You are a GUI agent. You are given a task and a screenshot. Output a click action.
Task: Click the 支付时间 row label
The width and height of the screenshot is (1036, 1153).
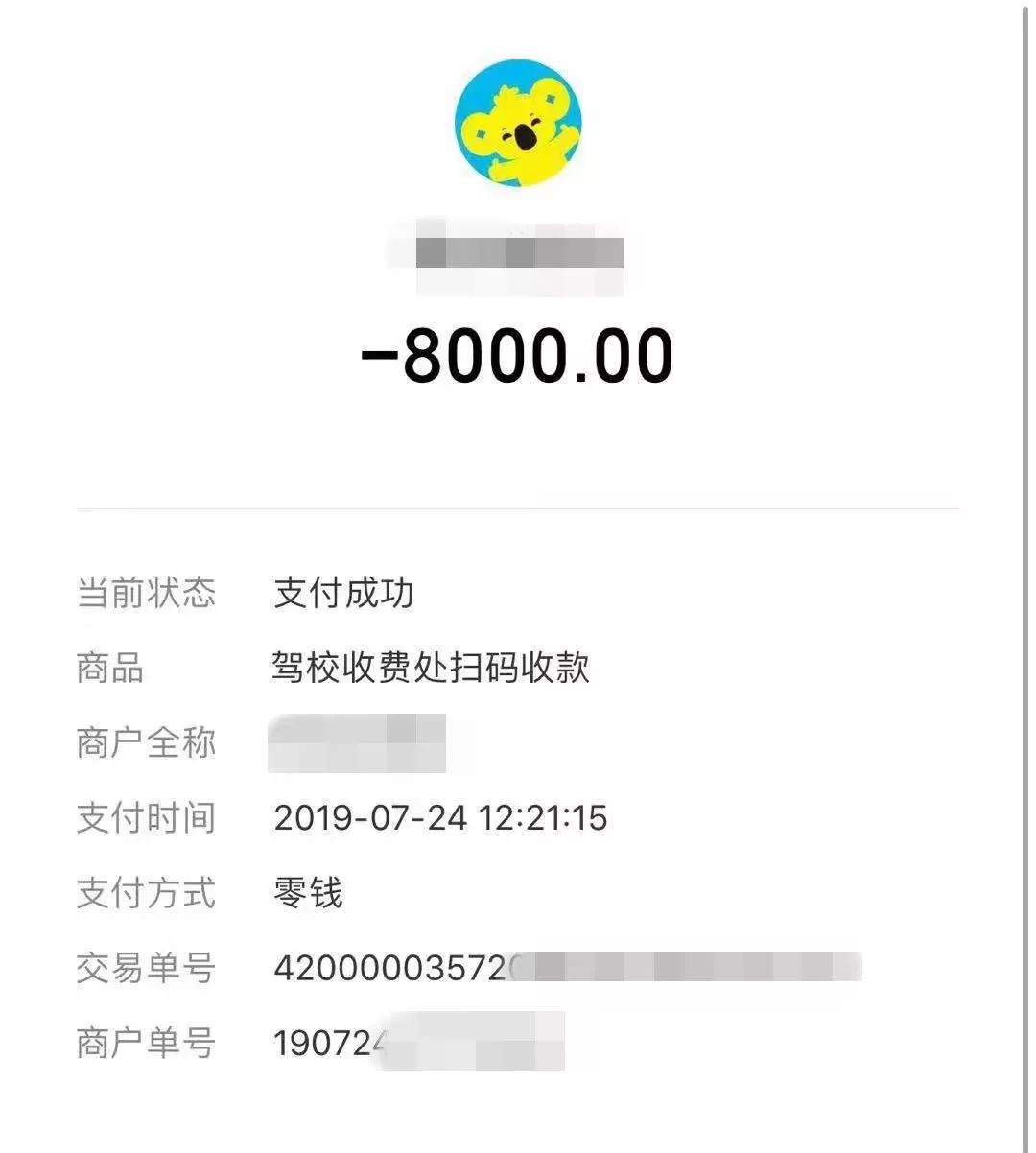click(146, 818)
